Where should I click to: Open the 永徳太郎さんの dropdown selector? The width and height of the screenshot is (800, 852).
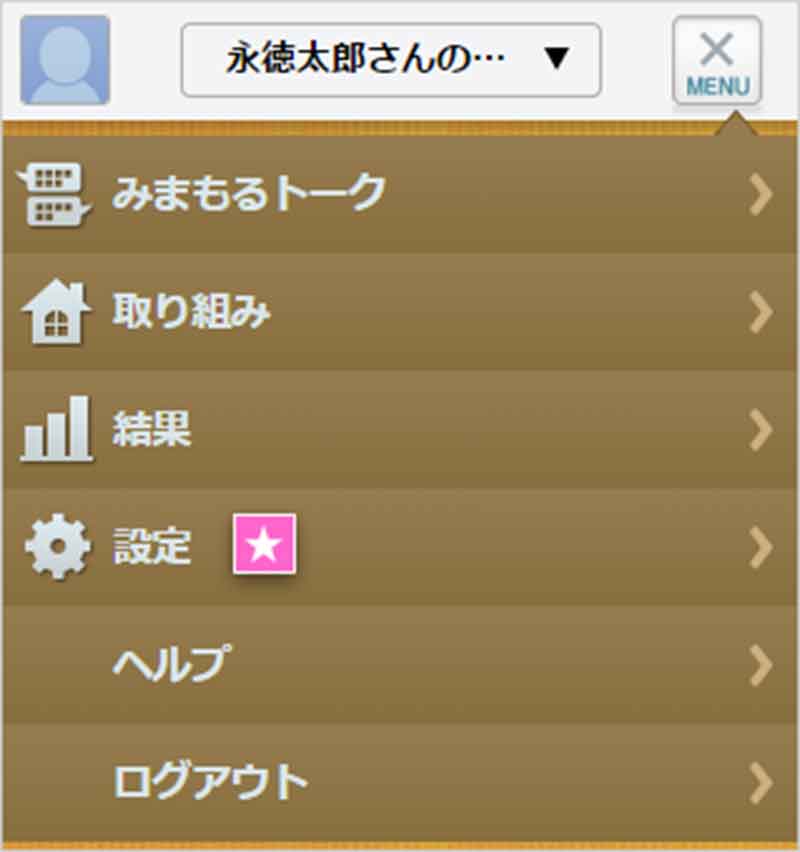click(x=390, y=61)
